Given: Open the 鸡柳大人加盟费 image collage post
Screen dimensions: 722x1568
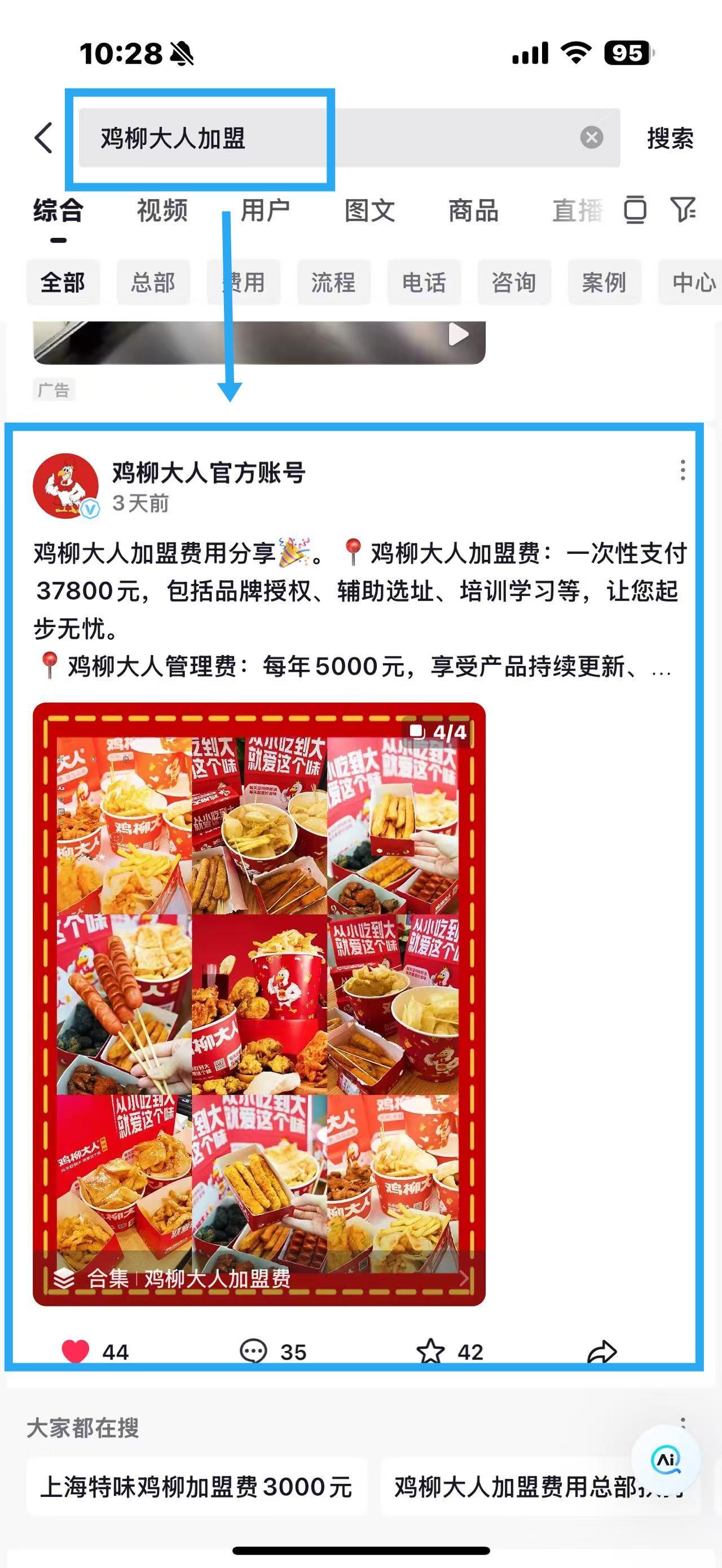Looking at the screenshot, I should pos(259,1004).
